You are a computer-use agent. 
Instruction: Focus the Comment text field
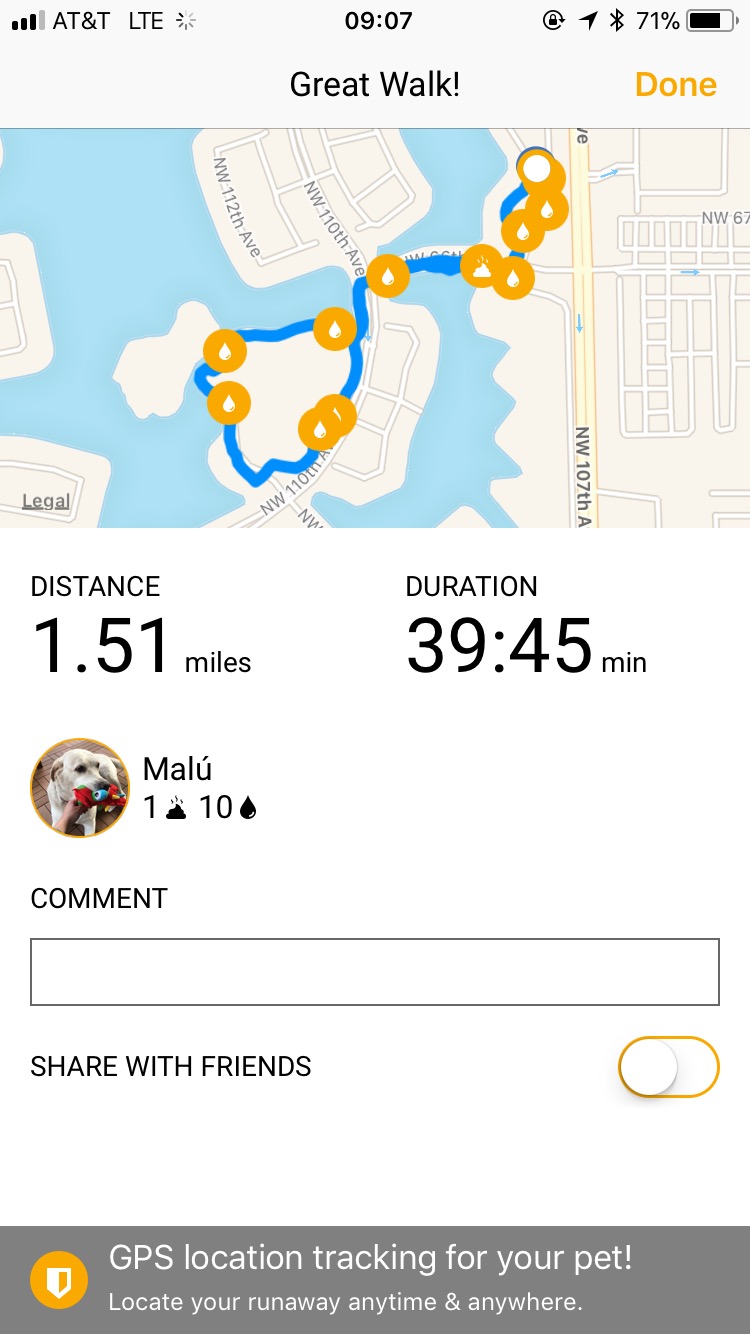tap(375, 971)
